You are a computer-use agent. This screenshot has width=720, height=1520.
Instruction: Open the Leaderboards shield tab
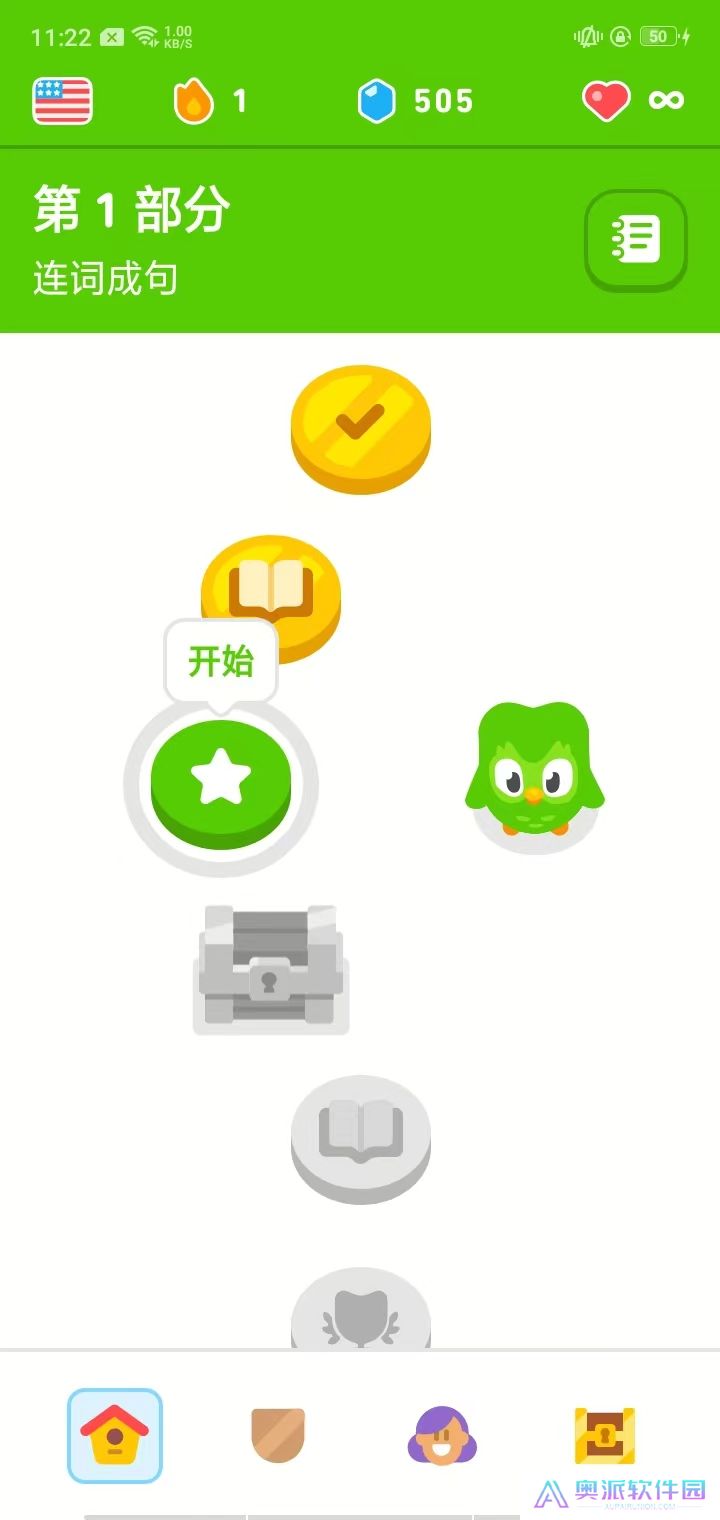277,1437
